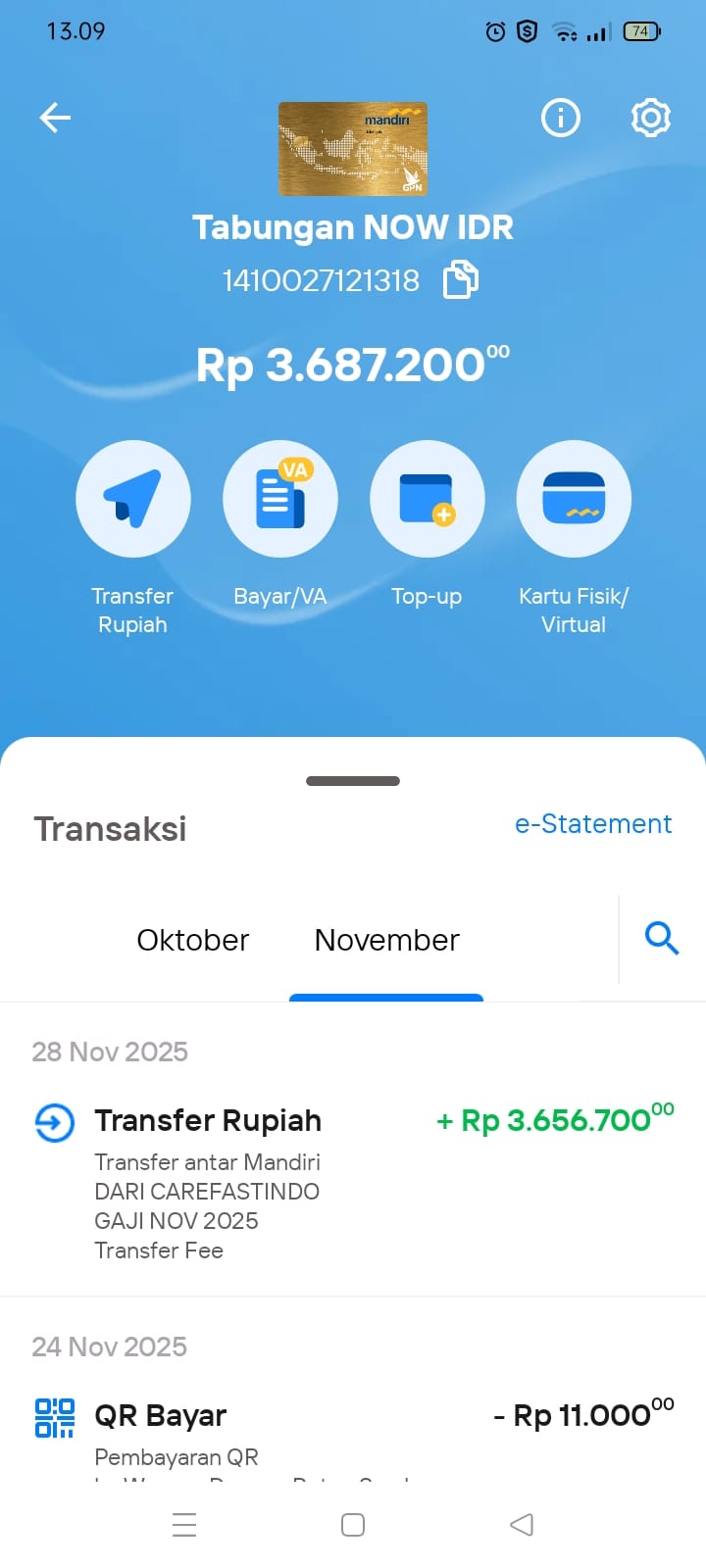Viewport: 706px width, 1568px height.
Task: Switch to the Oktober tab
Action: pos(193,940)
